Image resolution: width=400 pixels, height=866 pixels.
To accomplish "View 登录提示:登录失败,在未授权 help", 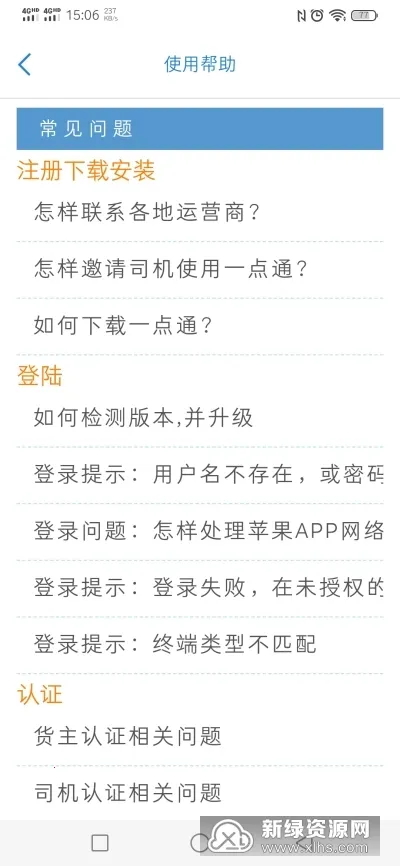I will coord(199,589).
